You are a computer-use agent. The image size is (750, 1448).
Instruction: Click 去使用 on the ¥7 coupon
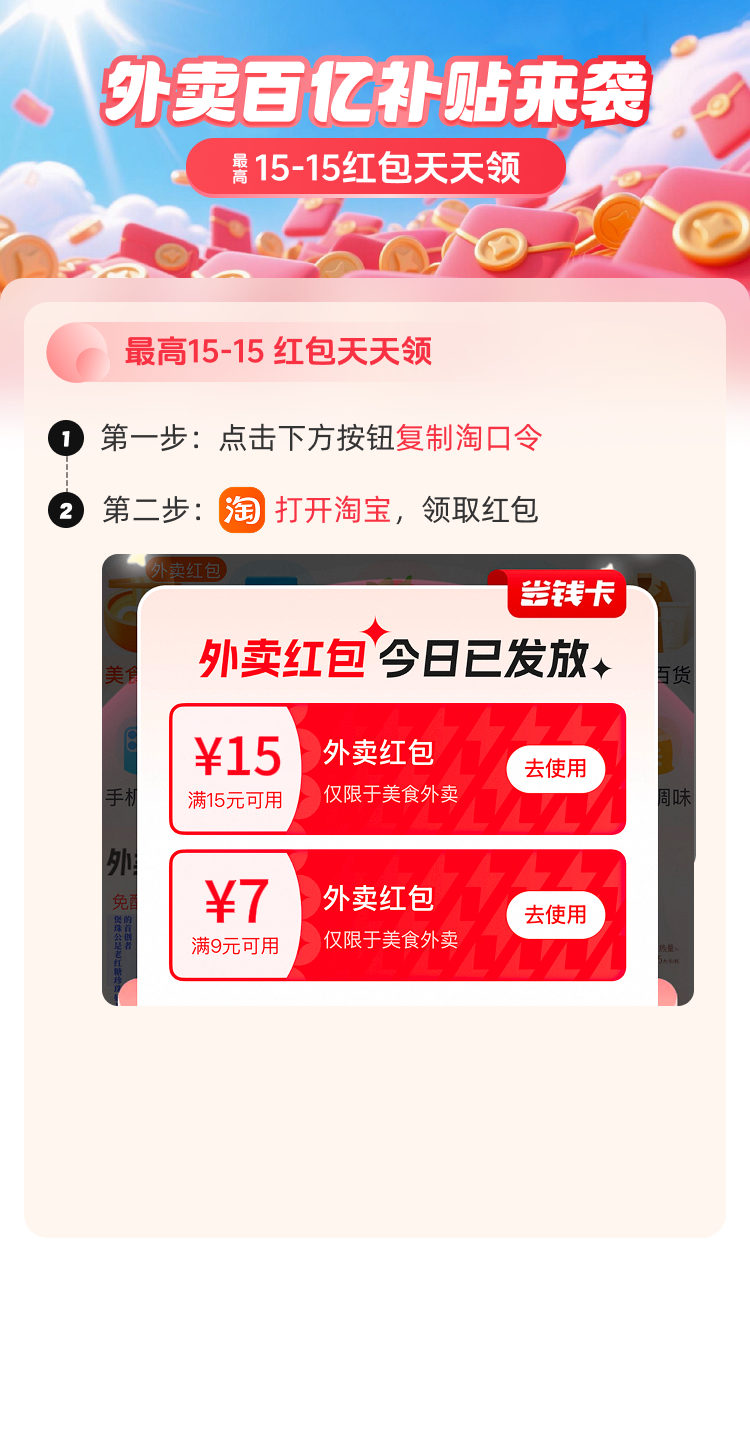pyautogui.click(x=556, y=914)
